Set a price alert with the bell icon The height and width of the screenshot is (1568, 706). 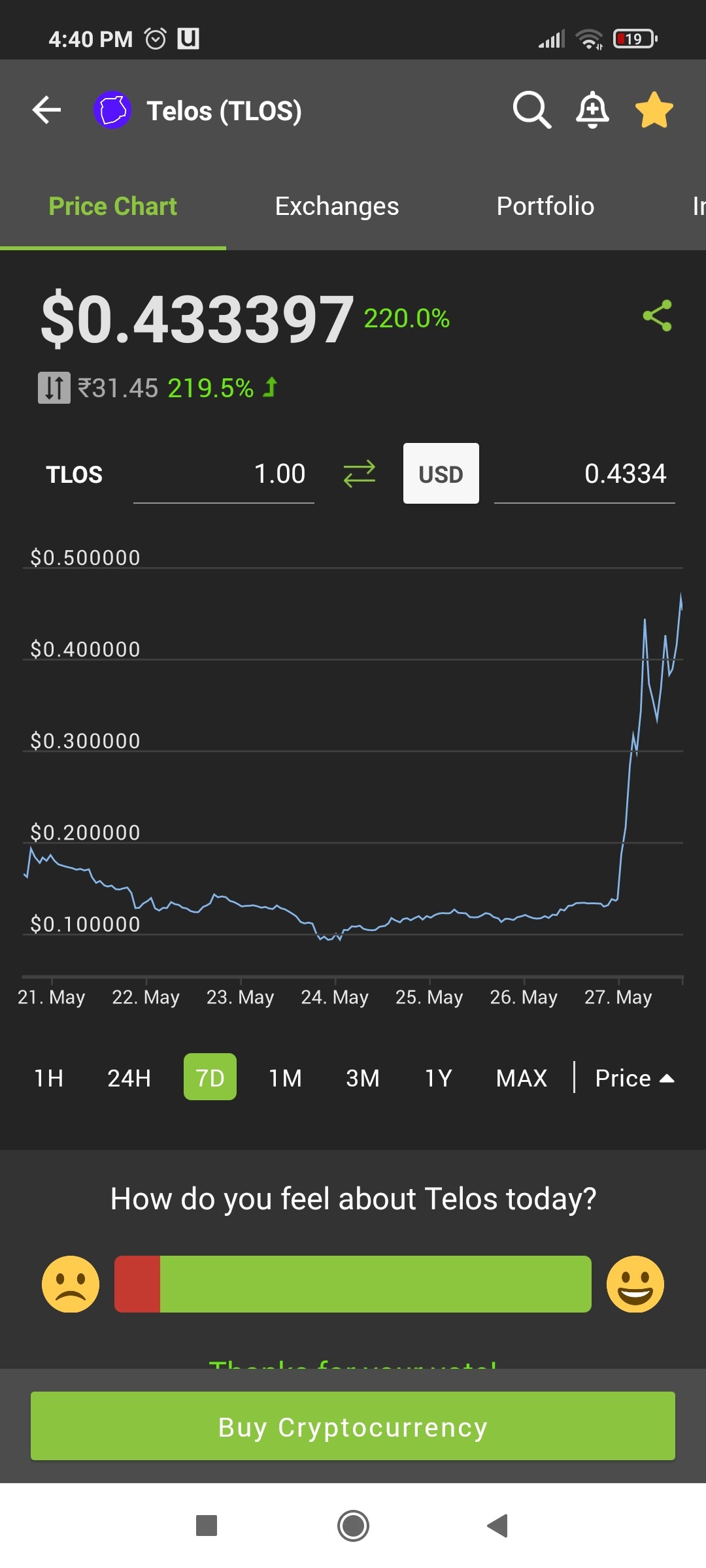[592, 110]
